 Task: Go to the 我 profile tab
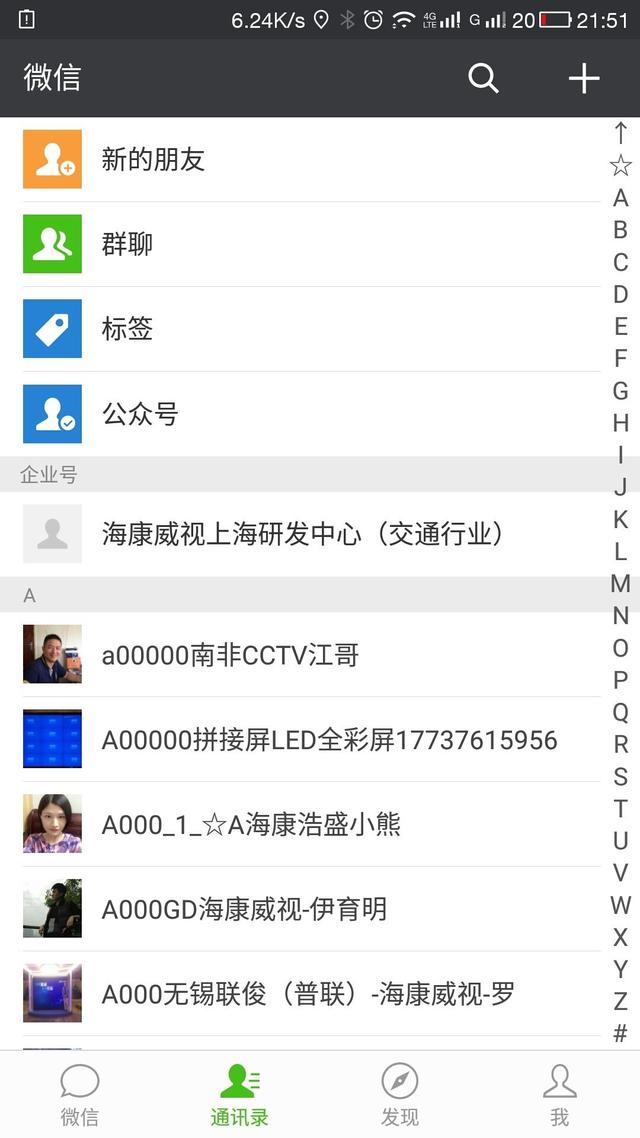pos(560,1095)
